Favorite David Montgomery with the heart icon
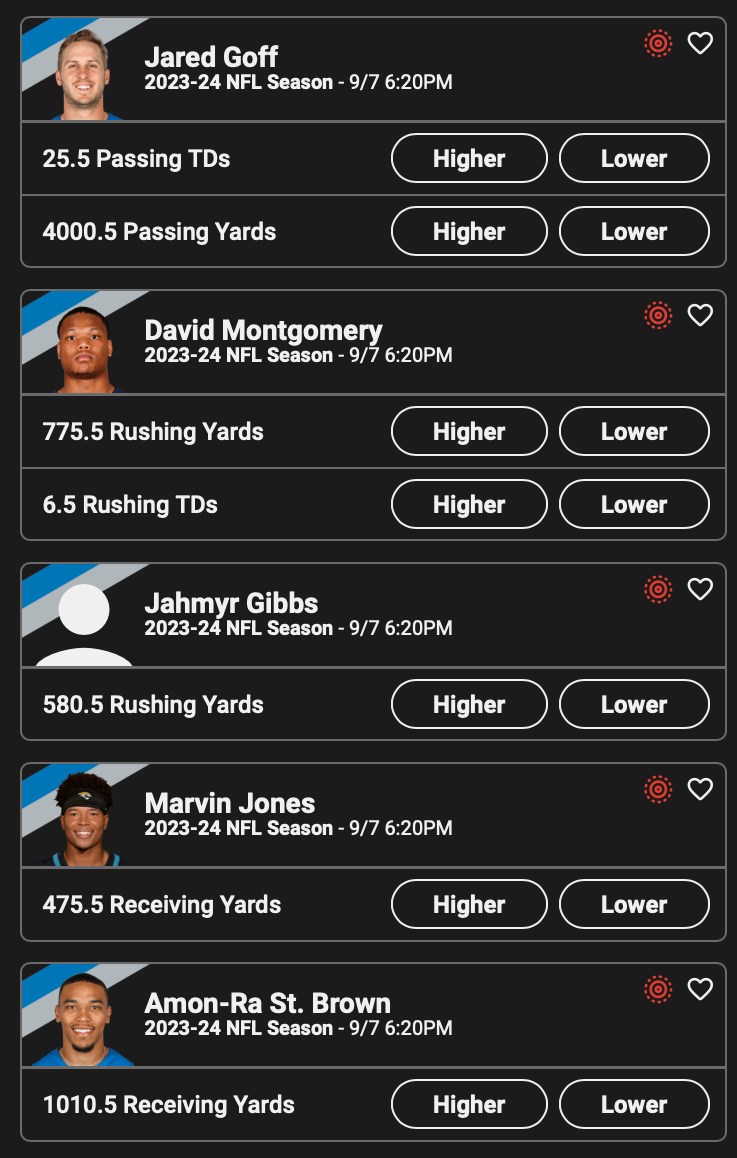 (700, 316)
